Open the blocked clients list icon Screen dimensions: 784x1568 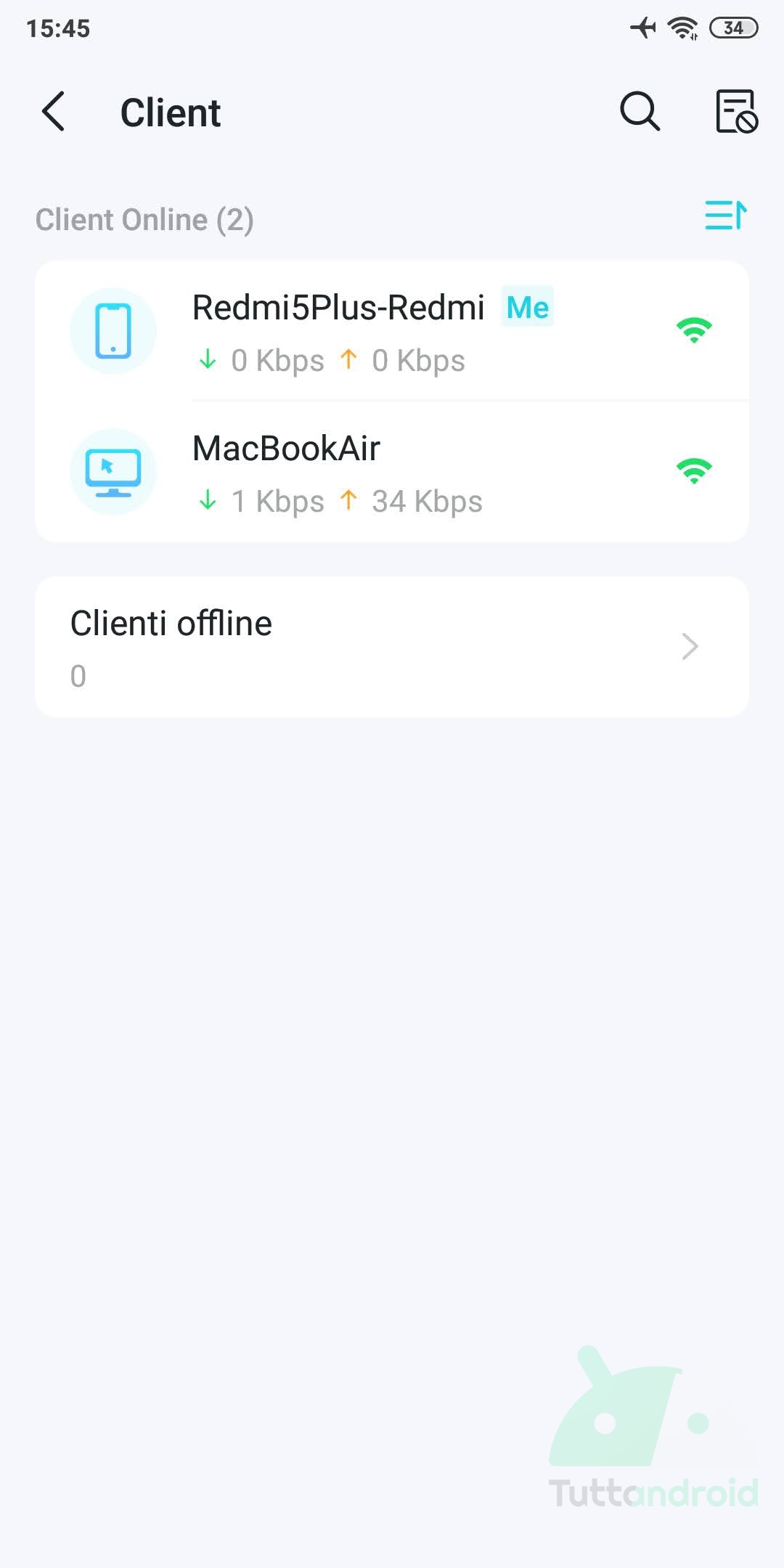point(735,112)
